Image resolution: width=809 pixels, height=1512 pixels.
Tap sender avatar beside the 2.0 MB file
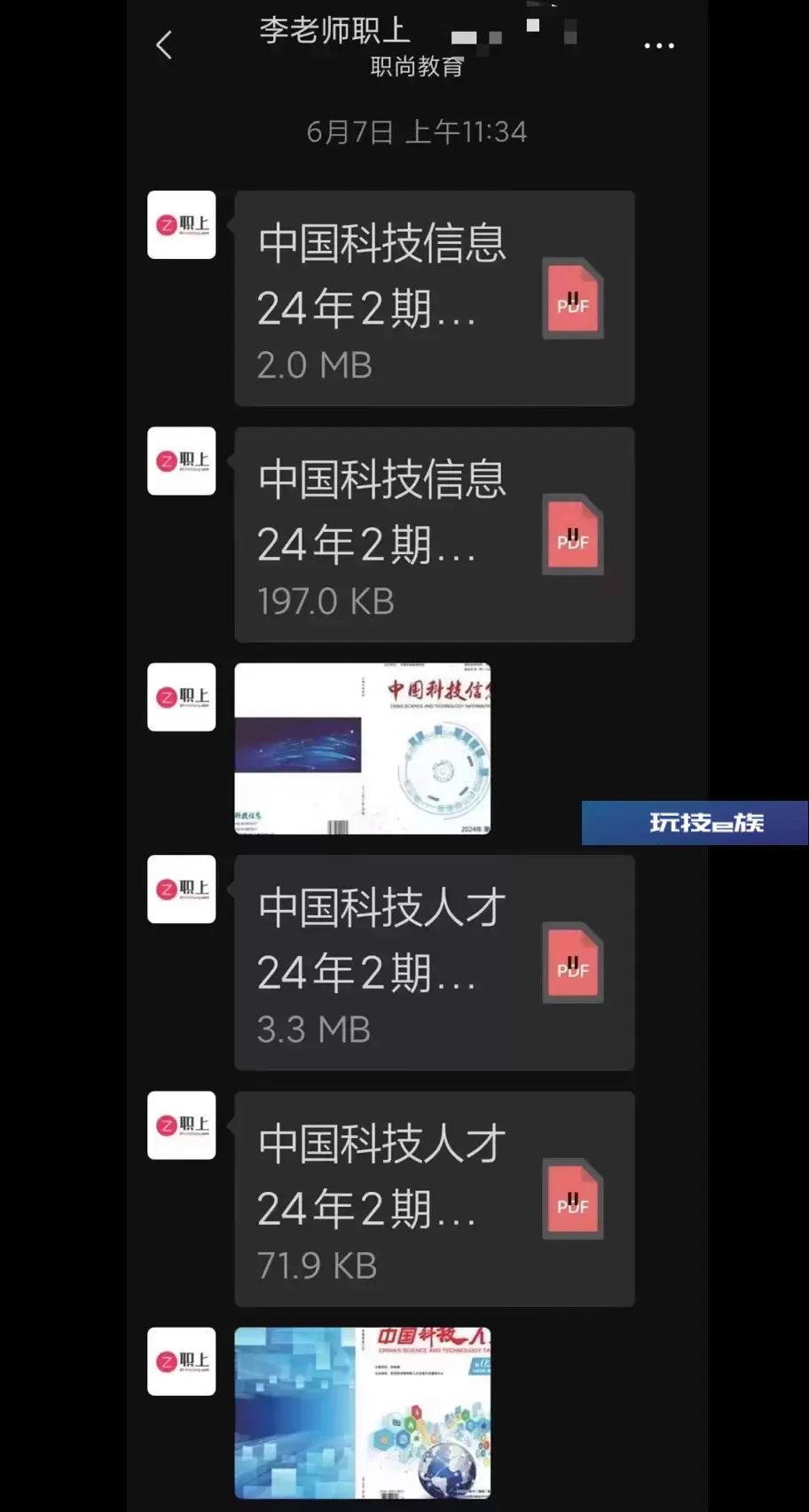pyautogui.click(x=182, y=225)
